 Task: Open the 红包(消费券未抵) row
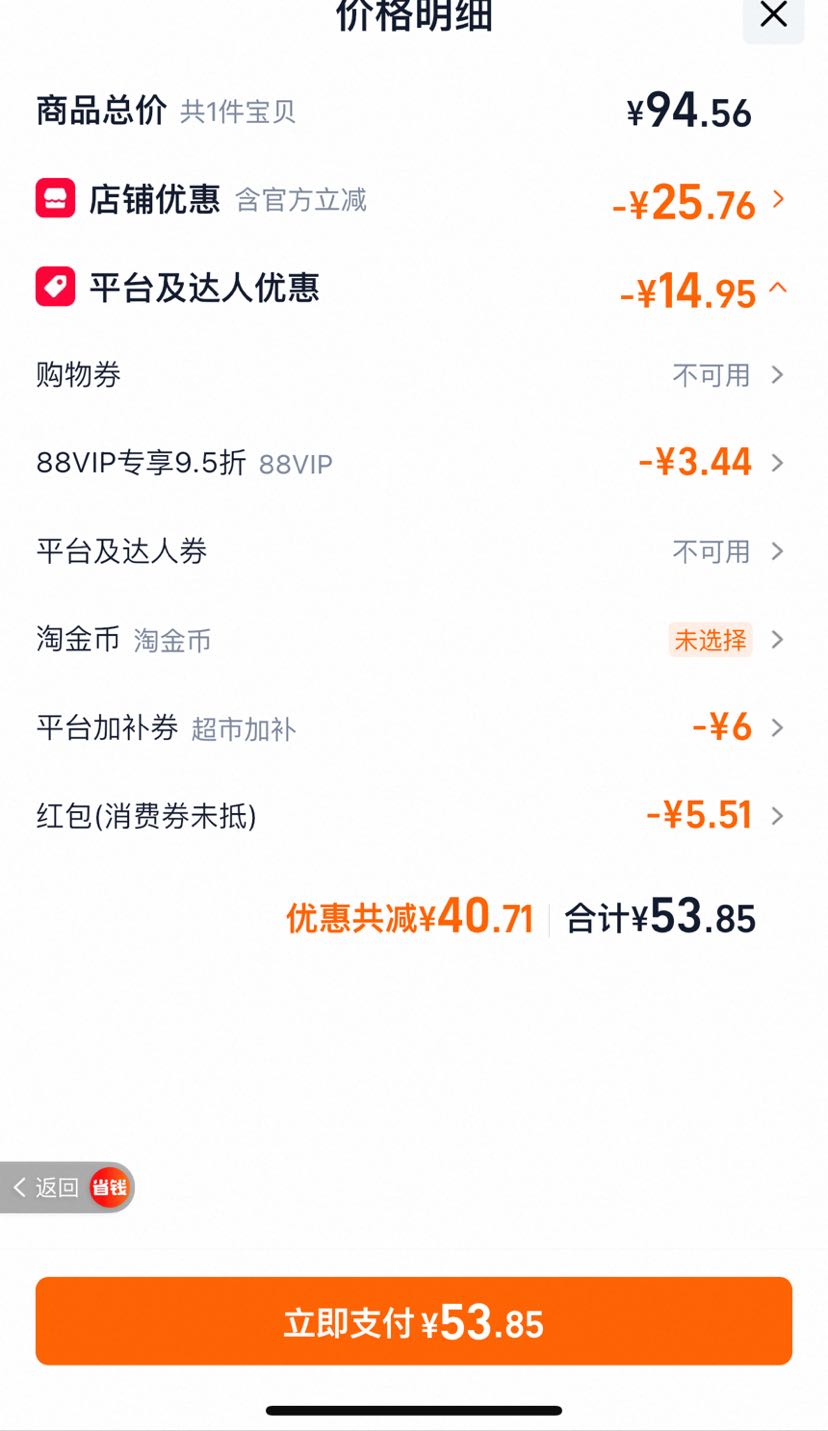pyautogui.click(x=413, y=816)
